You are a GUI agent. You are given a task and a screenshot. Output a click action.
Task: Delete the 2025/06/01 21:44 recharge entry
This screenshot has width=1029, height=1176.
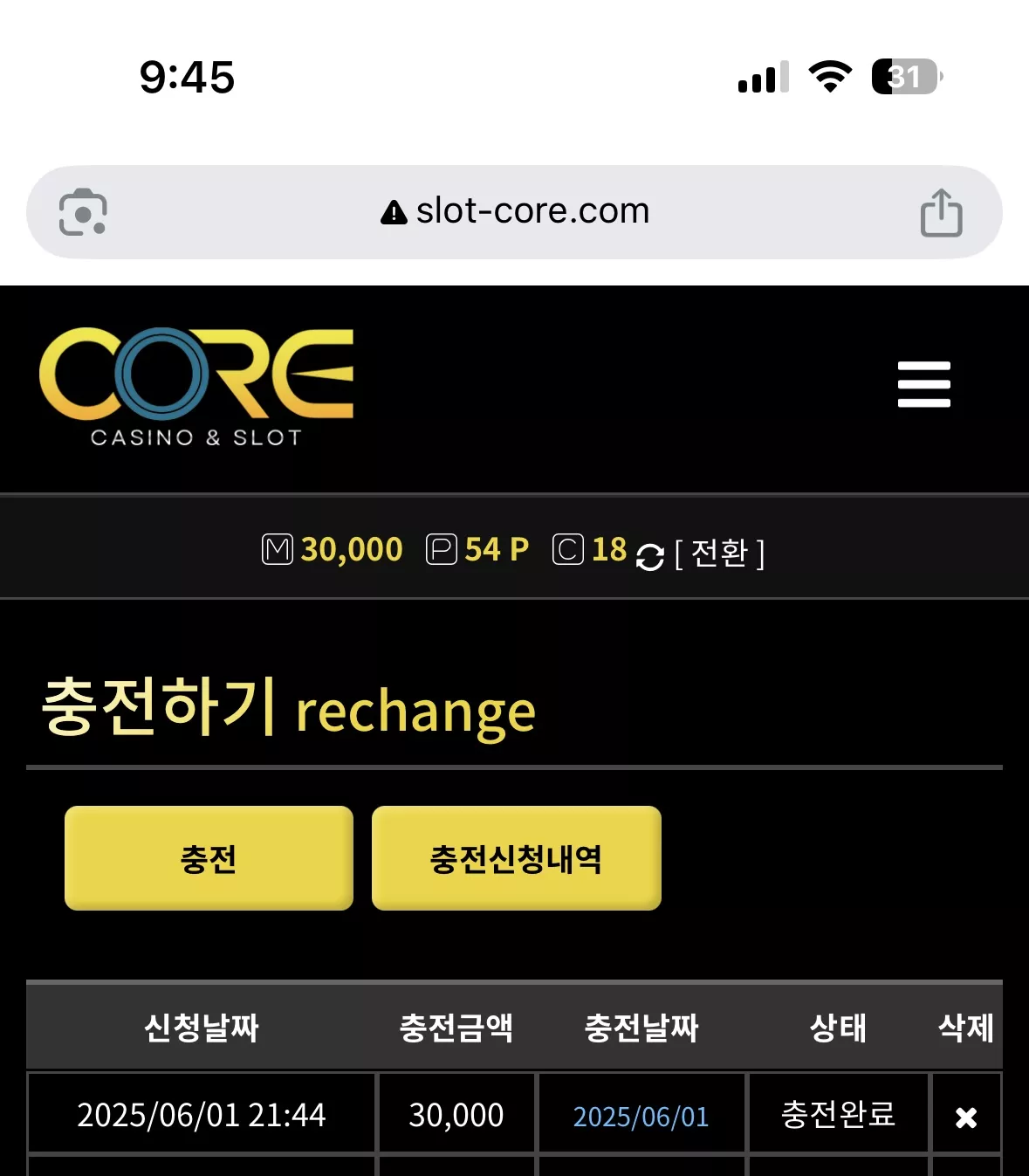coord(966,1117)
